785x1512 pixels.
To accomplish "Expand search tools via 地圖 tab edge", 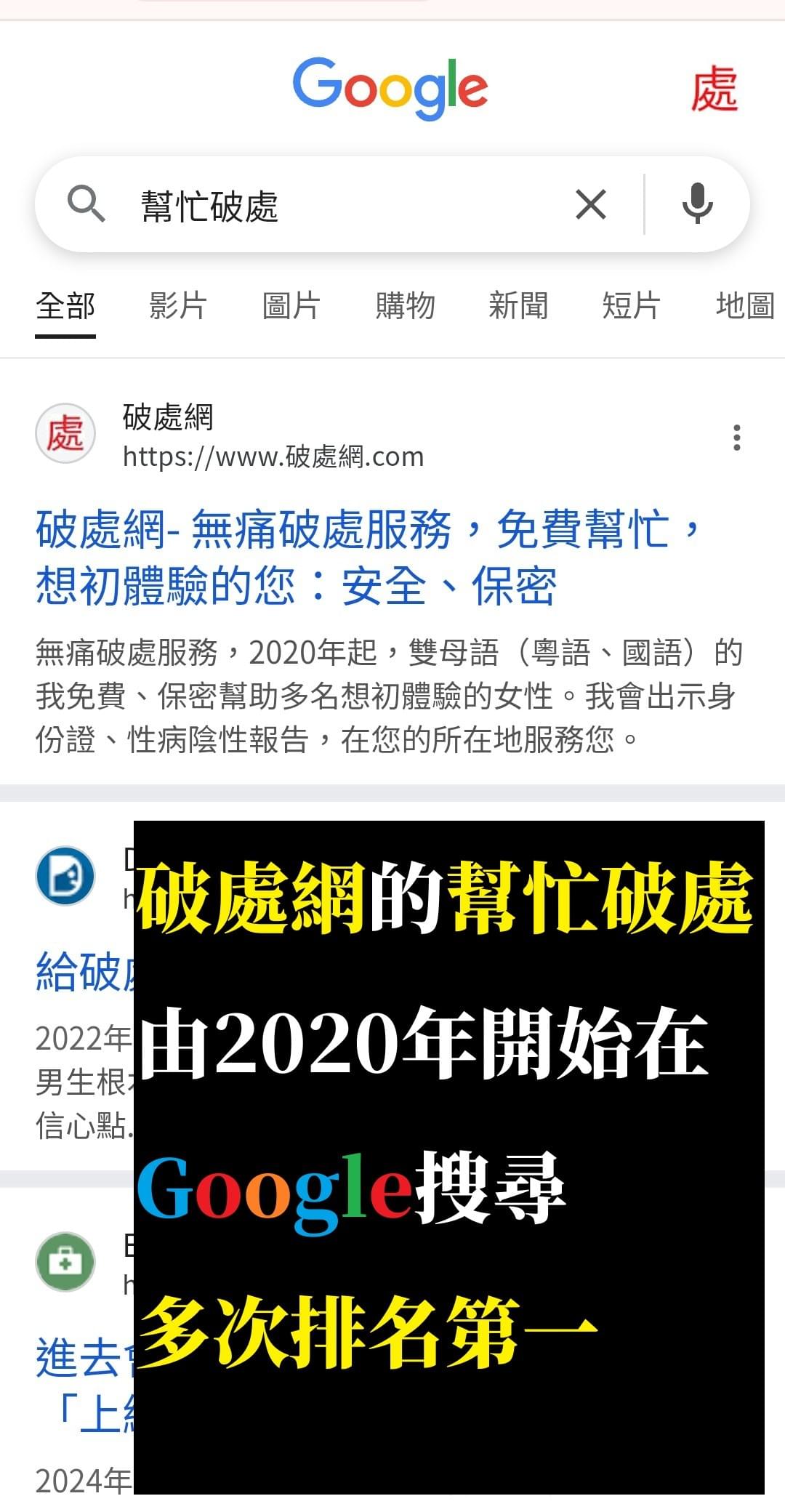I will click(744, 306).
